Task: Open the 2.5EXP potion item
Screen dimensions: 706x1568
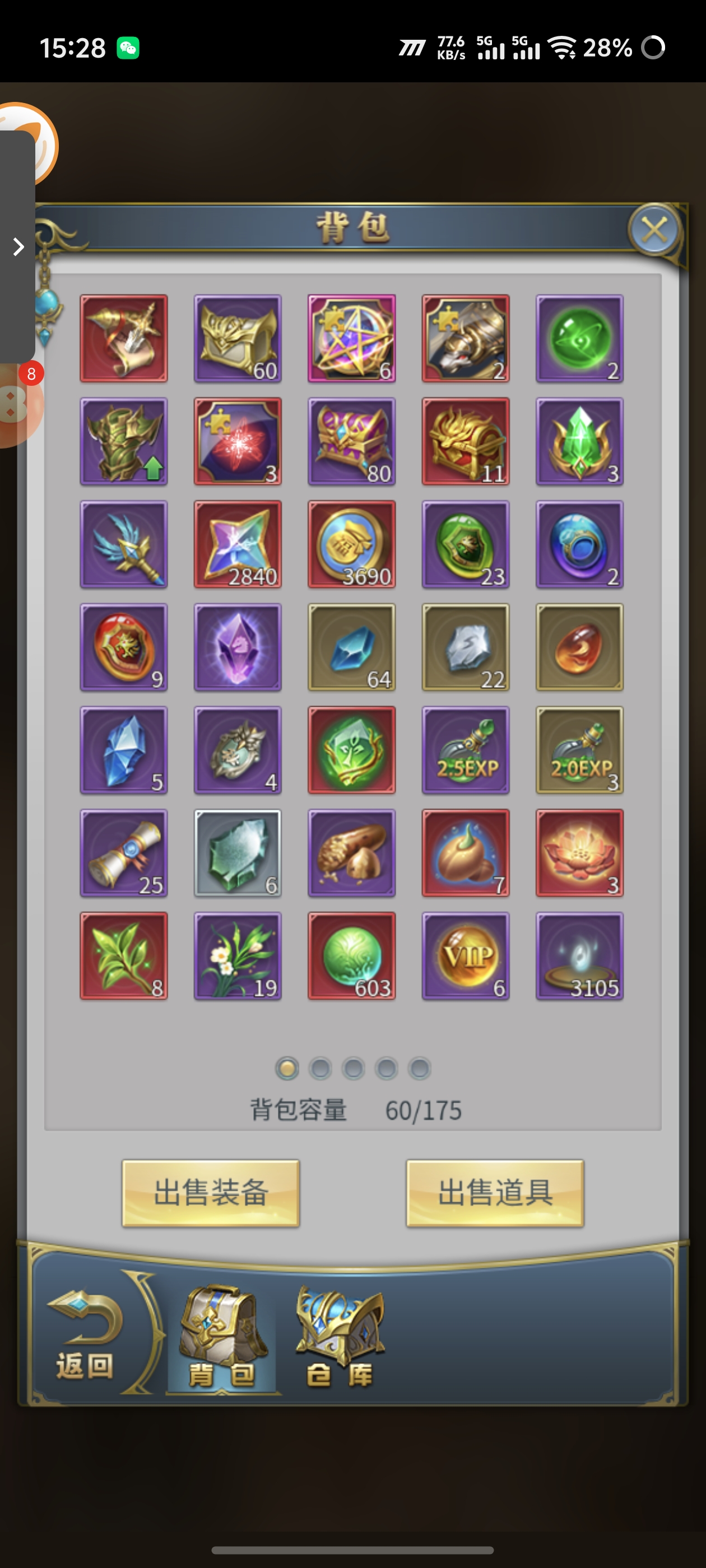Action: (466, 750)
